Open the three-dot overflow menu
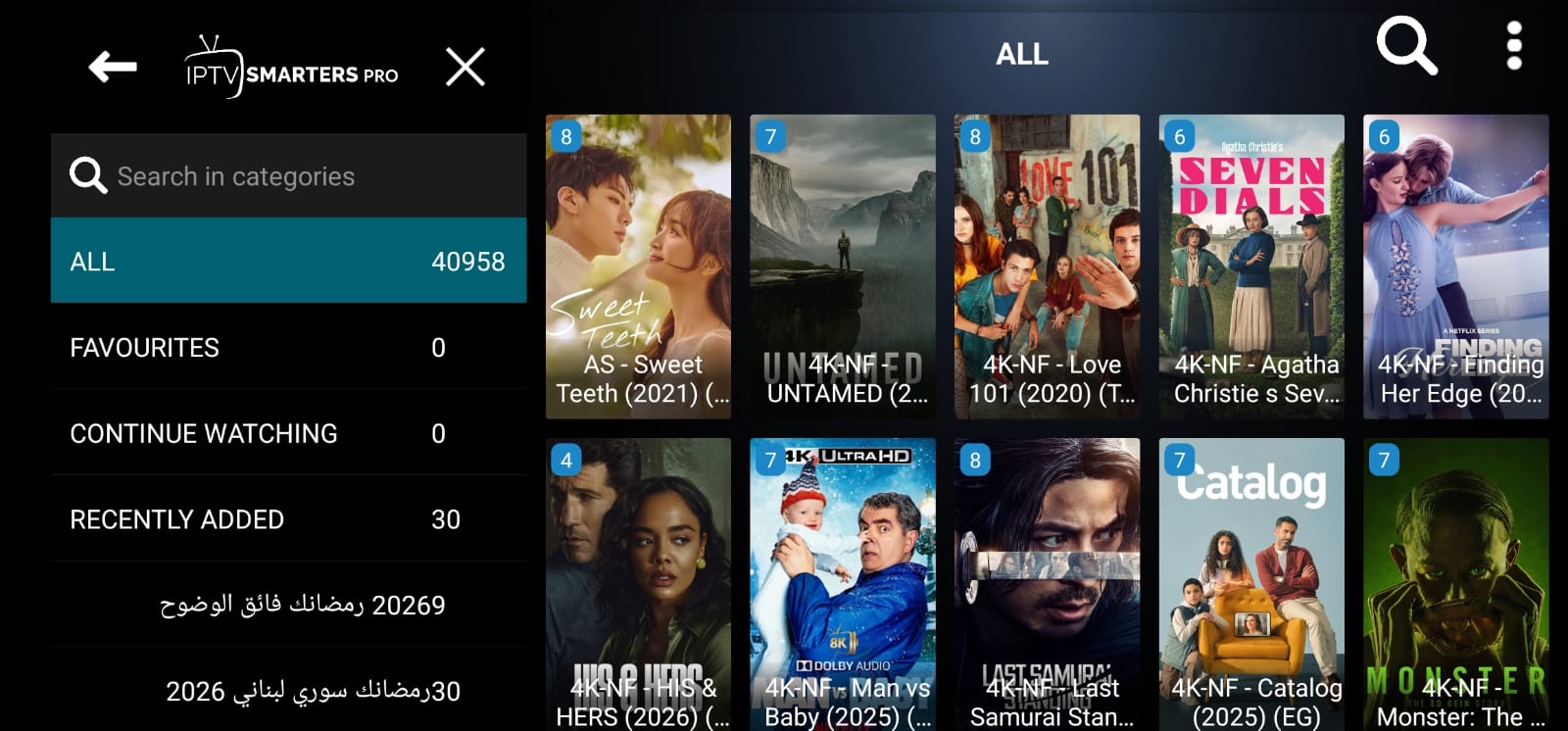Screen dimensions: 1568x731 (1514, 46)
